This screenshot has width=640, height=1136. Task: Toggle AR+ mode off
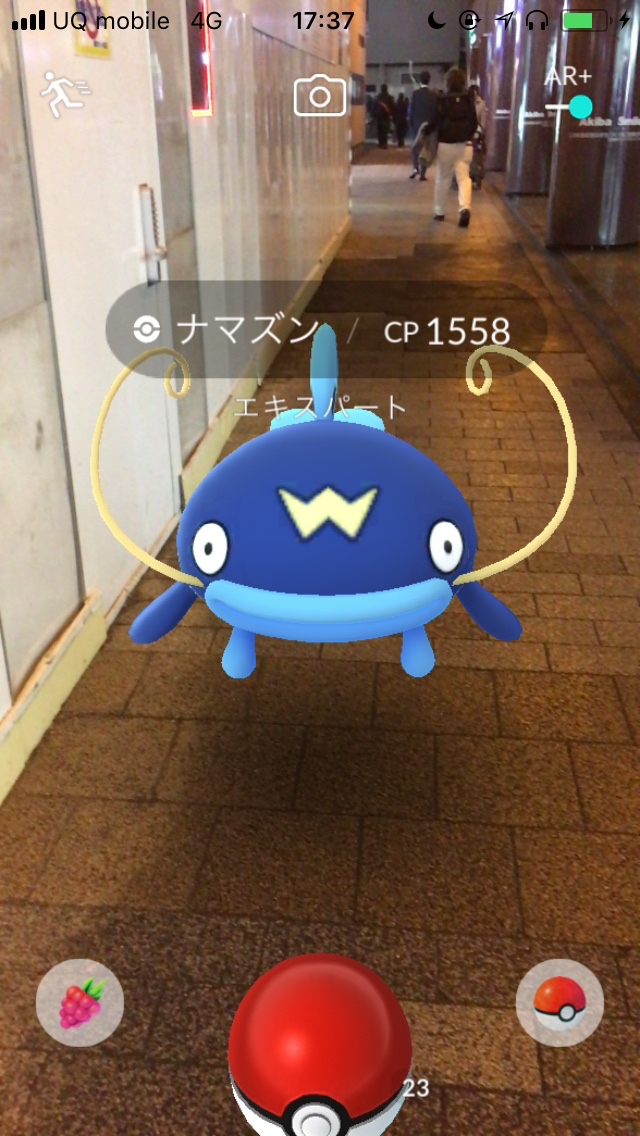(569, 106)
